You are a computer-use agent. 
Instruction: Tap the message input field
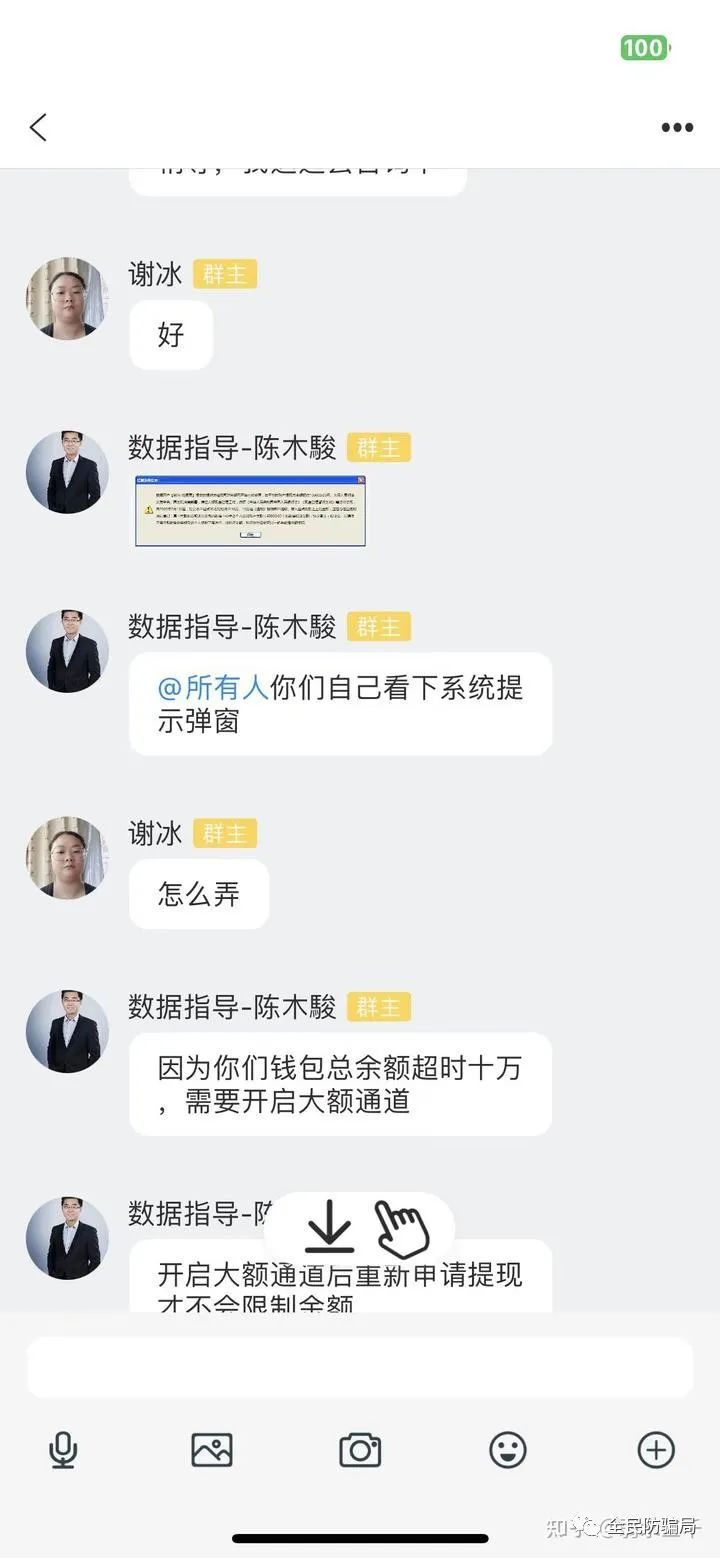point(360,1367)
